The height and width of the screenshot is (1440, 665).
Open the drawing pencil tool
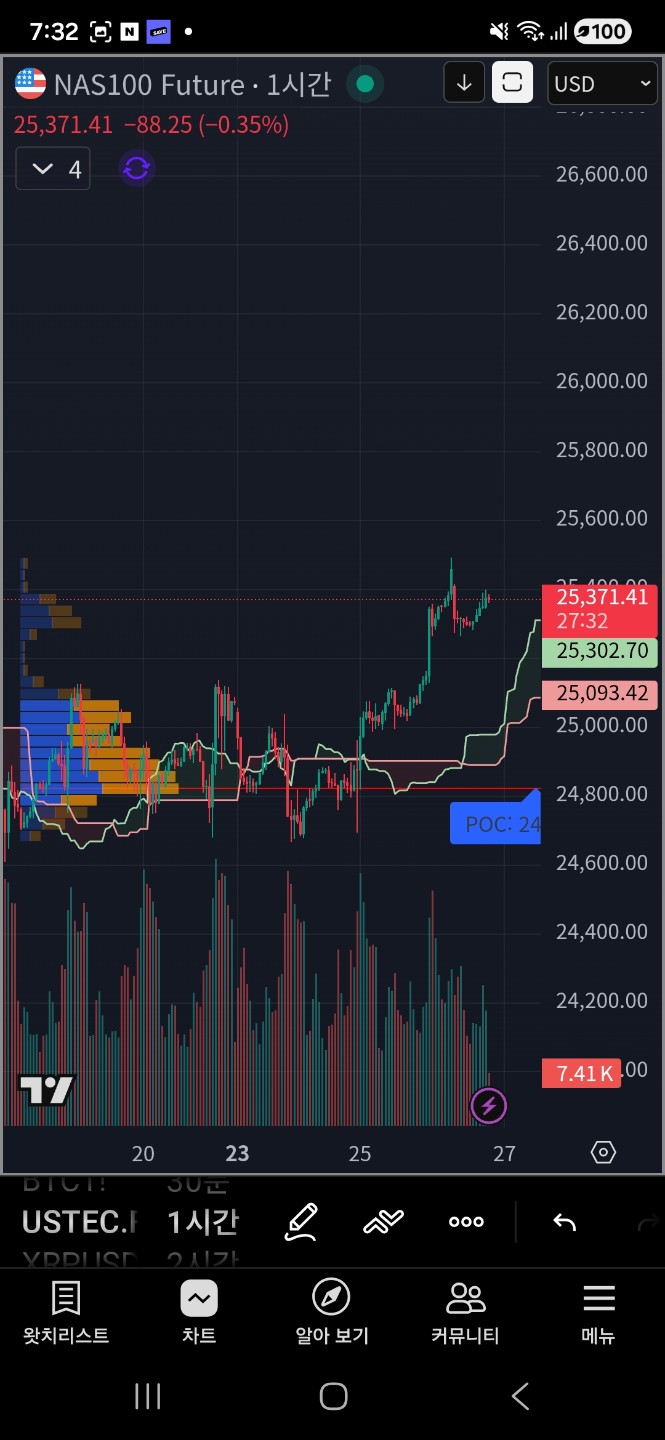(301, 1221)
